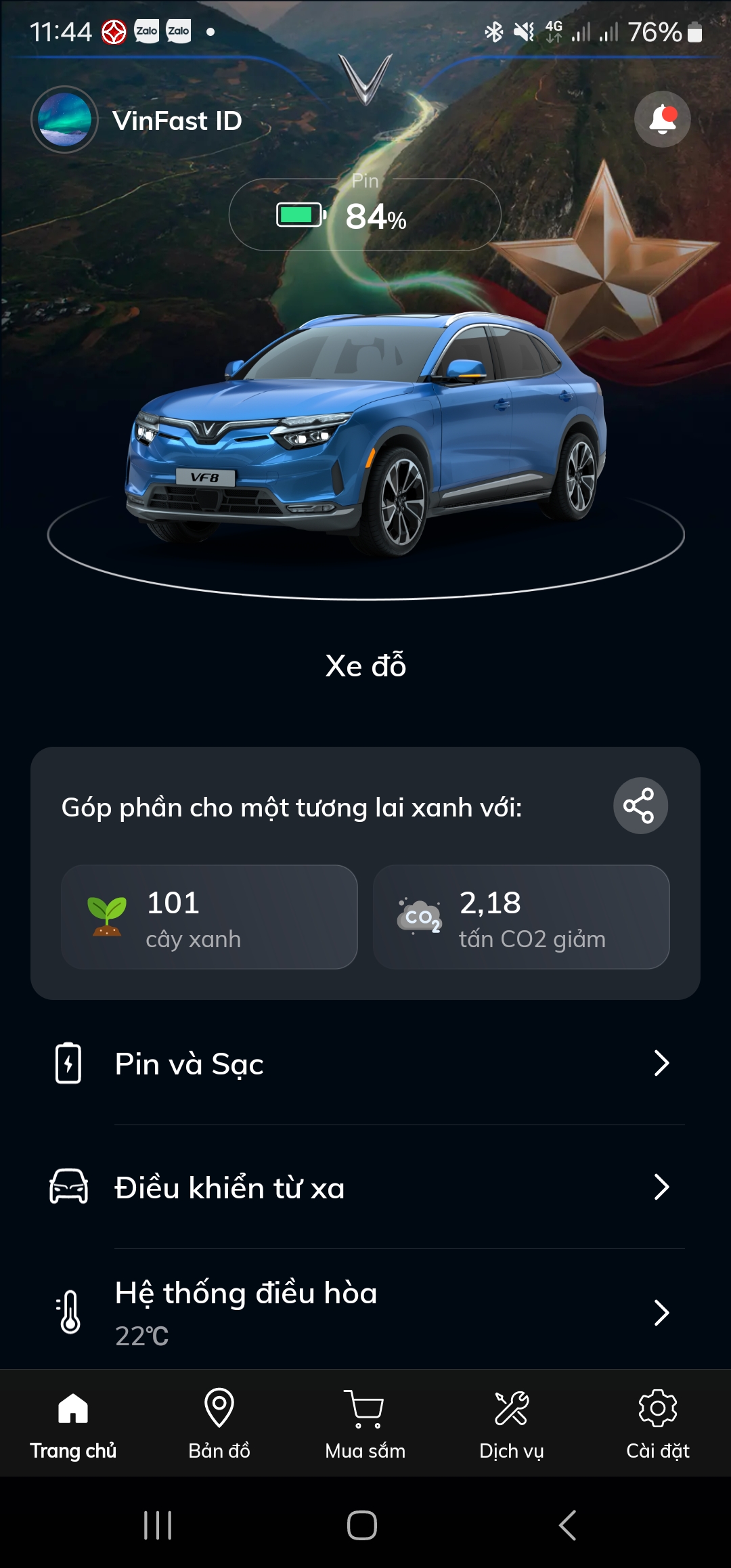The image size is (731, 1568).
Task: Open Hệ thống điều hòa
Action: (x=365, y=1312)
